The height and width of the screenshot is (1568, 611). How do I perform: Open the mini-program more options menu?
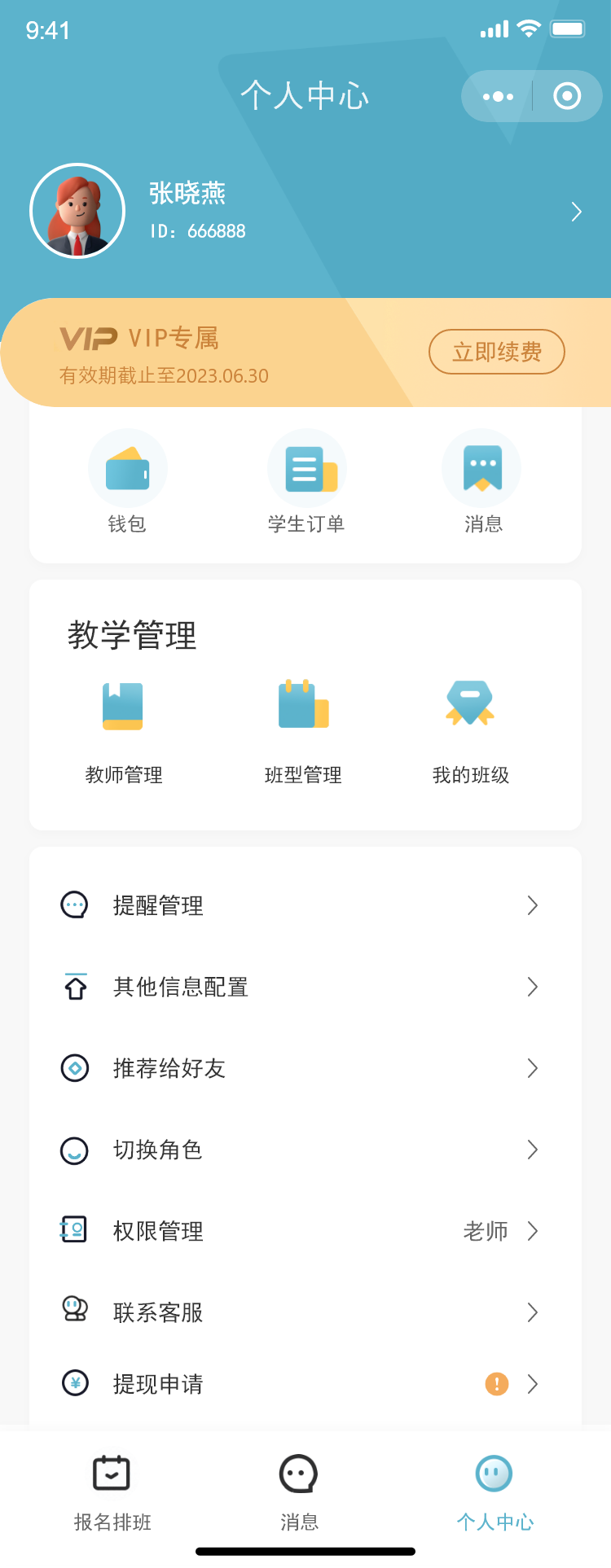[x=498, y=96]
